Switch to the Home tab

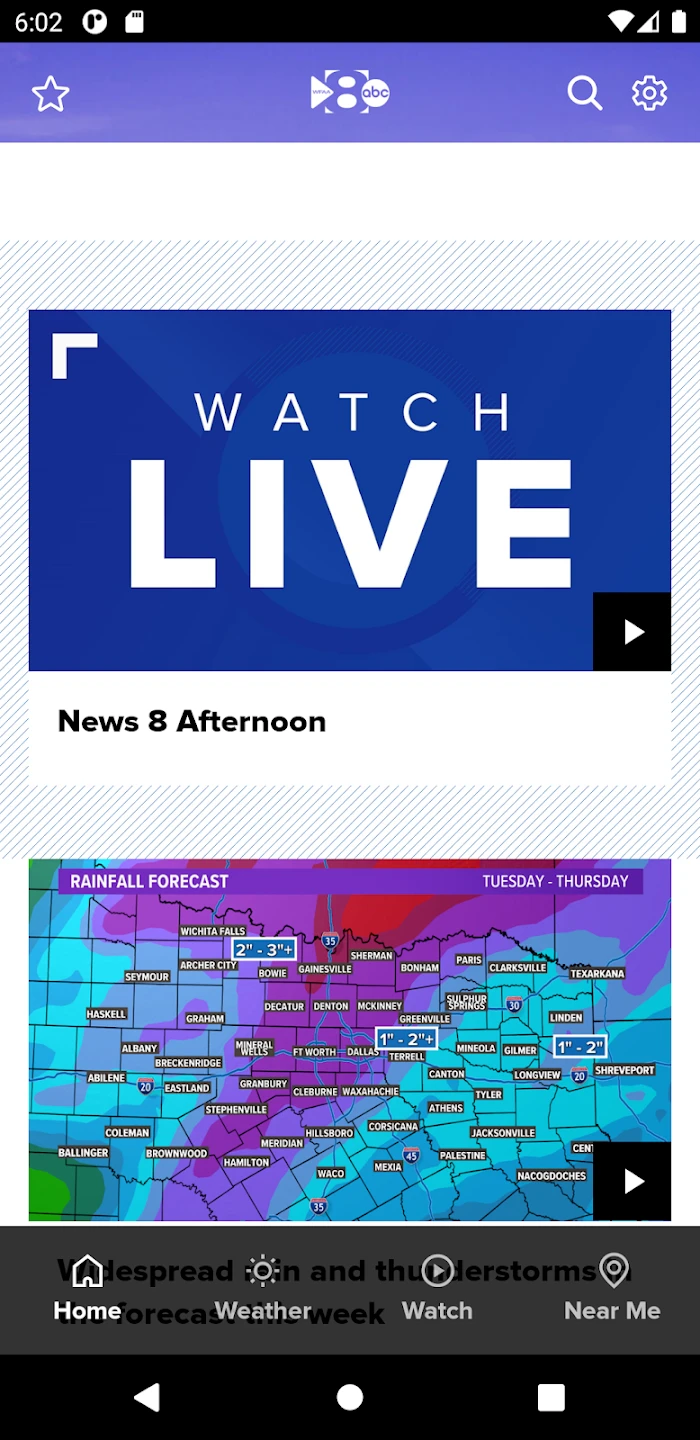pos(87,1289)
